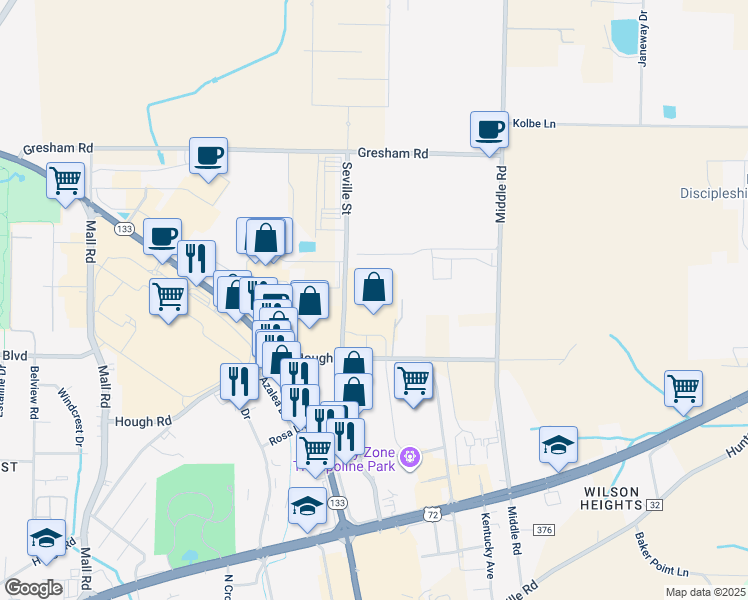Select the coffee marker below the Gresham Rd label

coord(209,156)
